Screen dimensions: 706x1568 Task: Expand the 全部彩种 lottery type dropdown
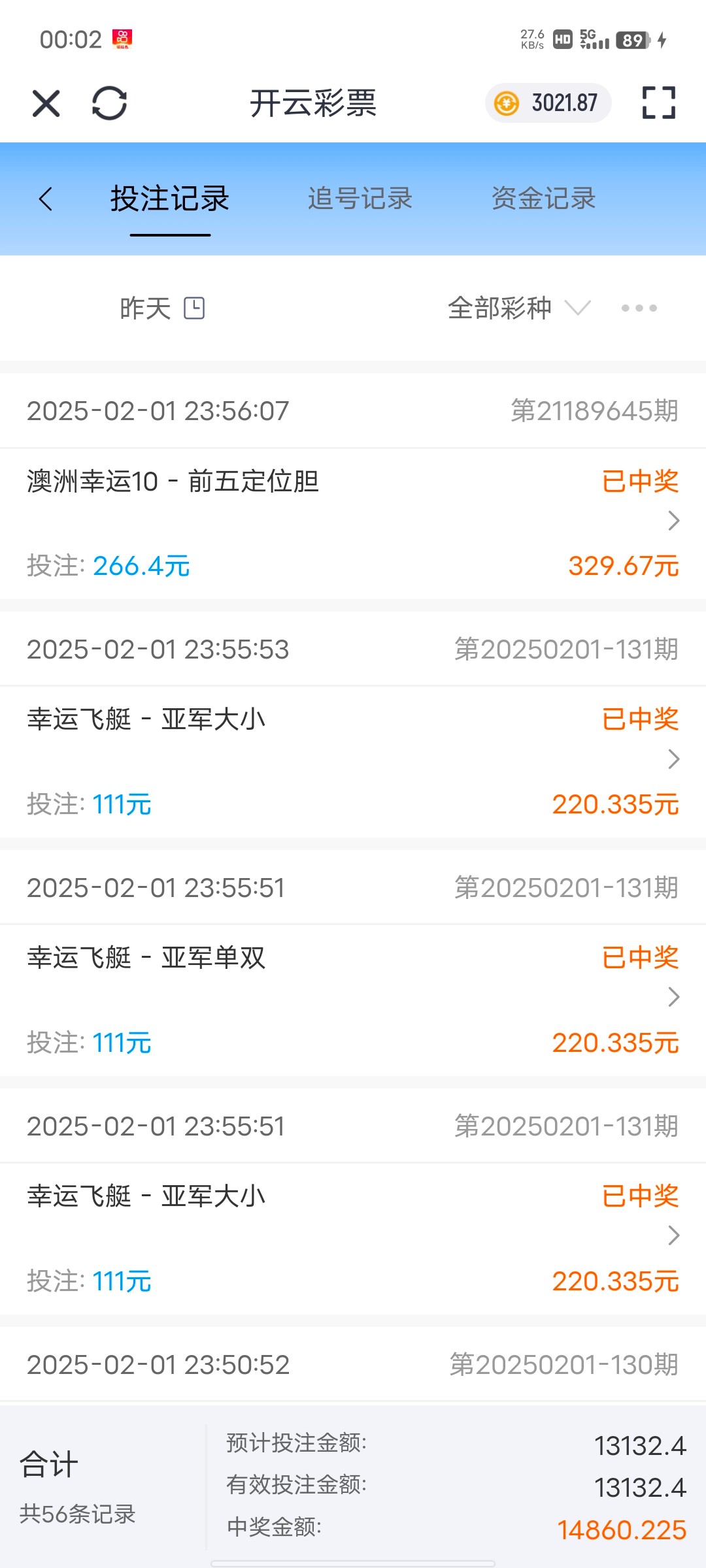click(x=519, y=308)
